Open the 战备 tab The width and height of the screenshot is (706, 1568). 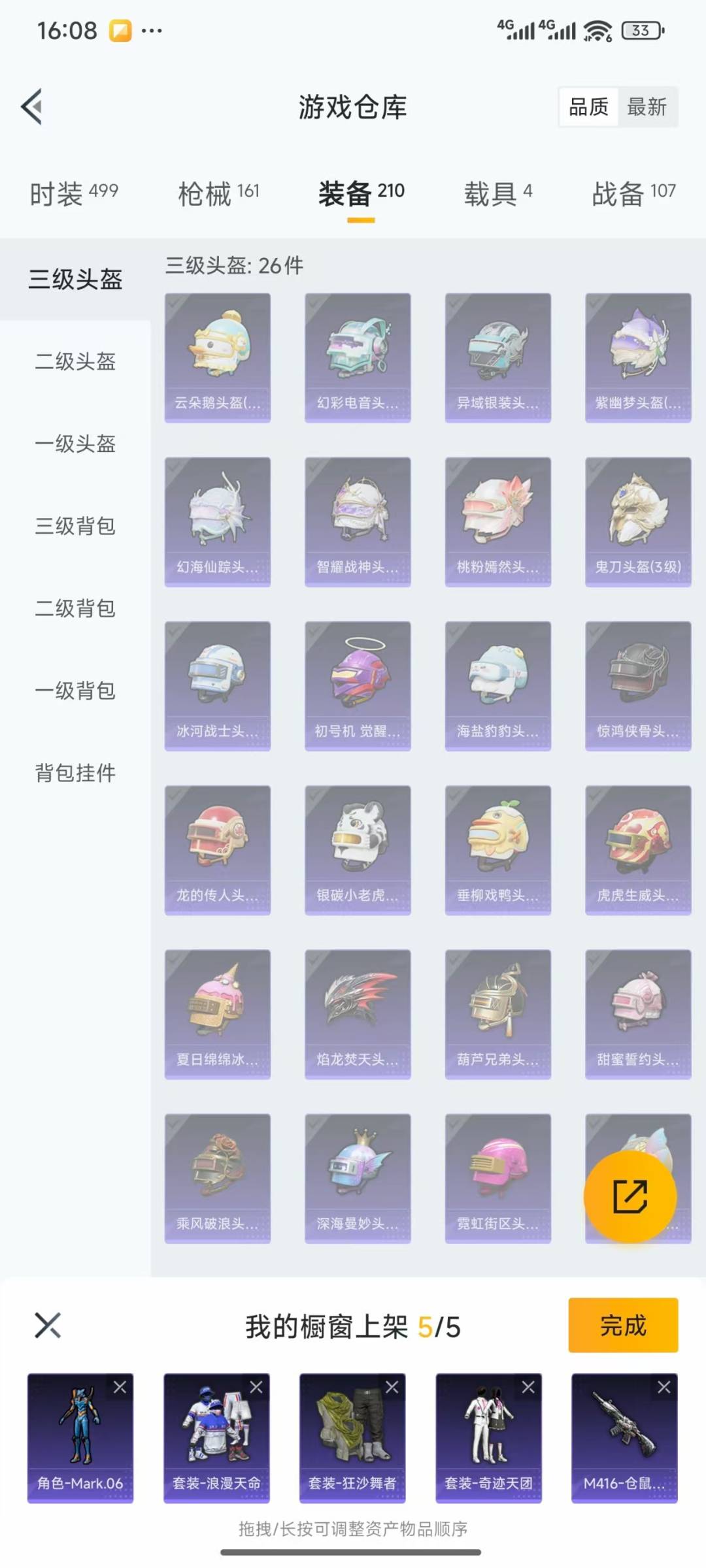tap(633, 193)
